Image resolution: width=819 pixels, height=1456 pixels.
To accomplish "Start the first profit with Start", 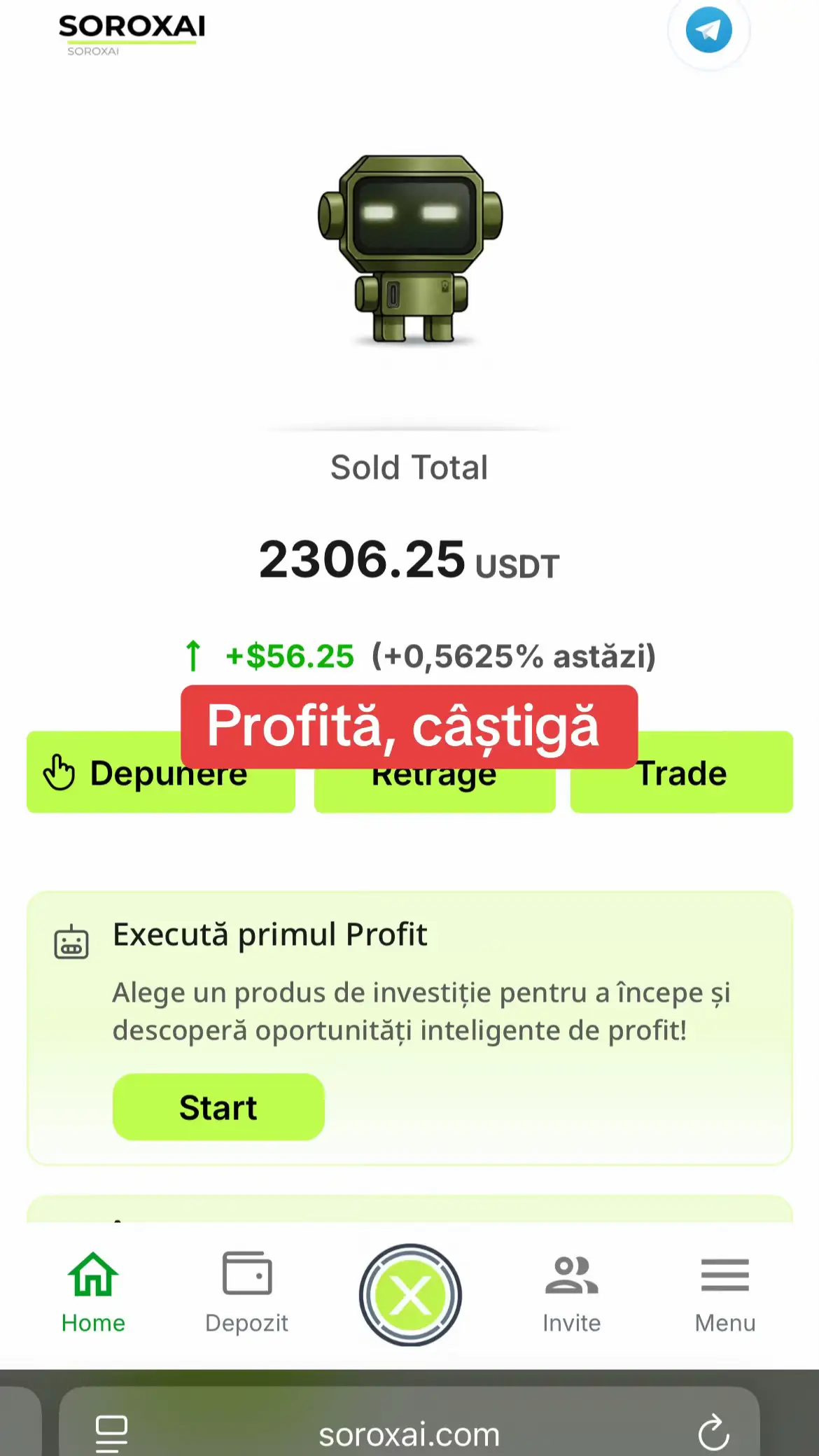I will [218, 1107].
